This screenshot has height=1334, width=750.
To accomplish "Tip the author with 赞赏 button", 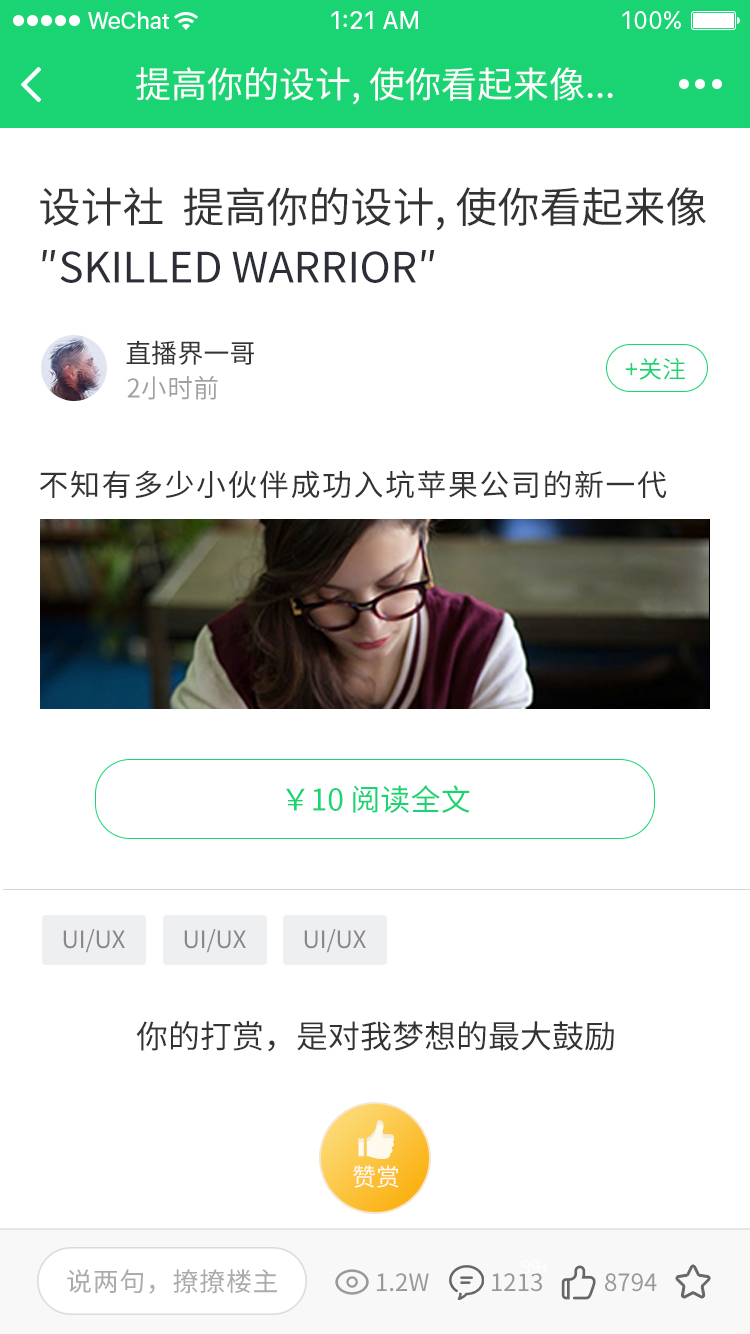I will pos(375,1158).
